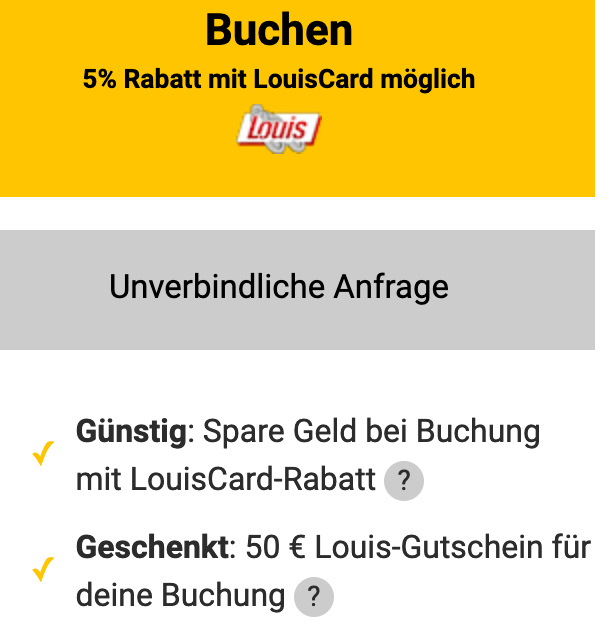The image size is (612, 644).
Task: Send an Unverbindliche Anfrage
Action: [x=280, y=289]
